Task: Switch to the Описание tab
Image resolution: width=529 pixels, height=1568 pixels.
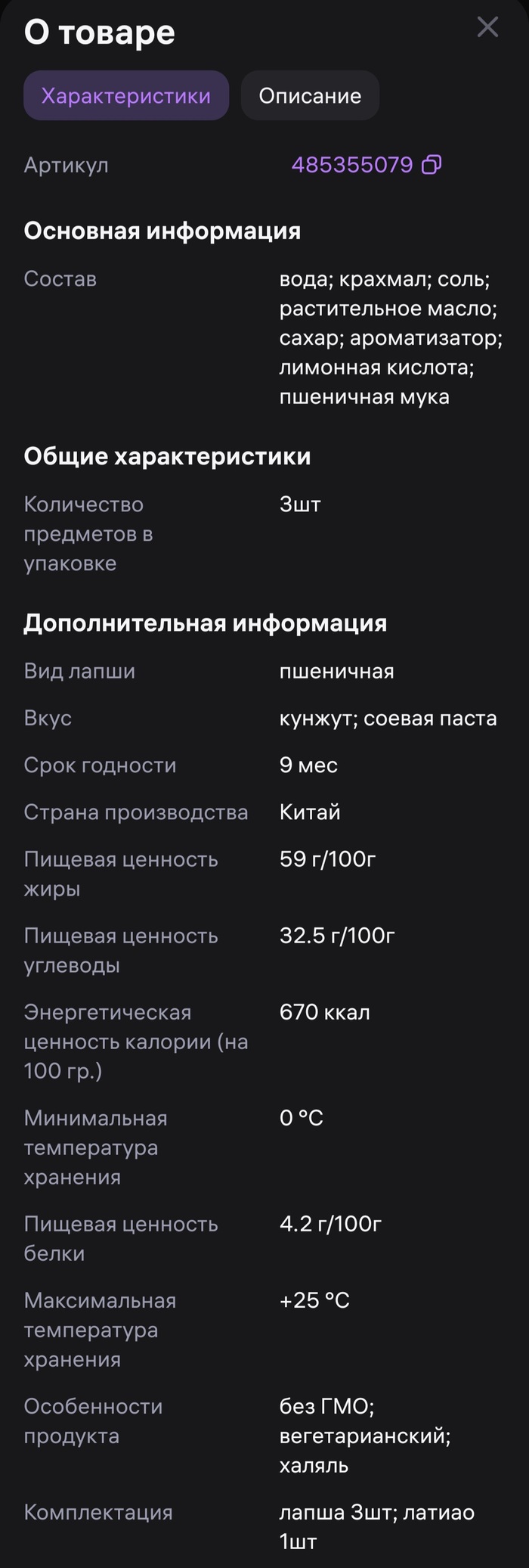Action: [310, 96]
